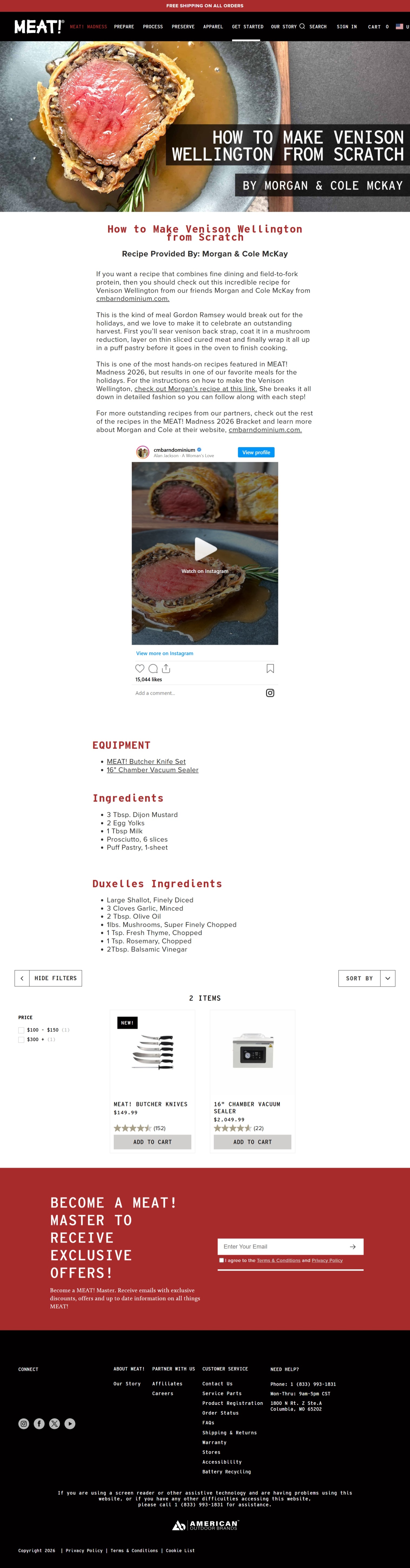Viewport: 410px width, 1568px height.
Task: Expand the Sort By dropdown
Action: [388, 978]
